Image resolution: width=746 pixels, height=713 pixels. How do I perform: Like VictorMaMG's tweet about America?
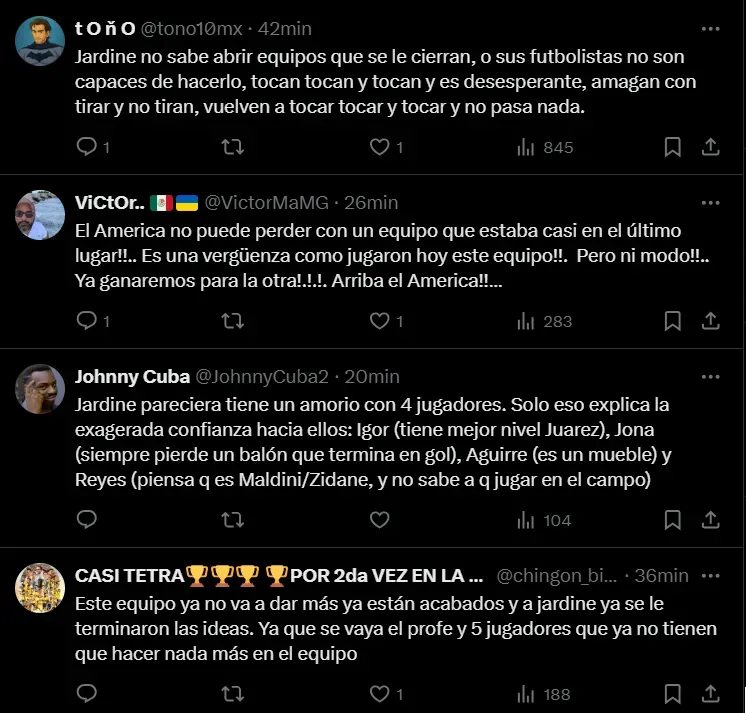point(379,321)
